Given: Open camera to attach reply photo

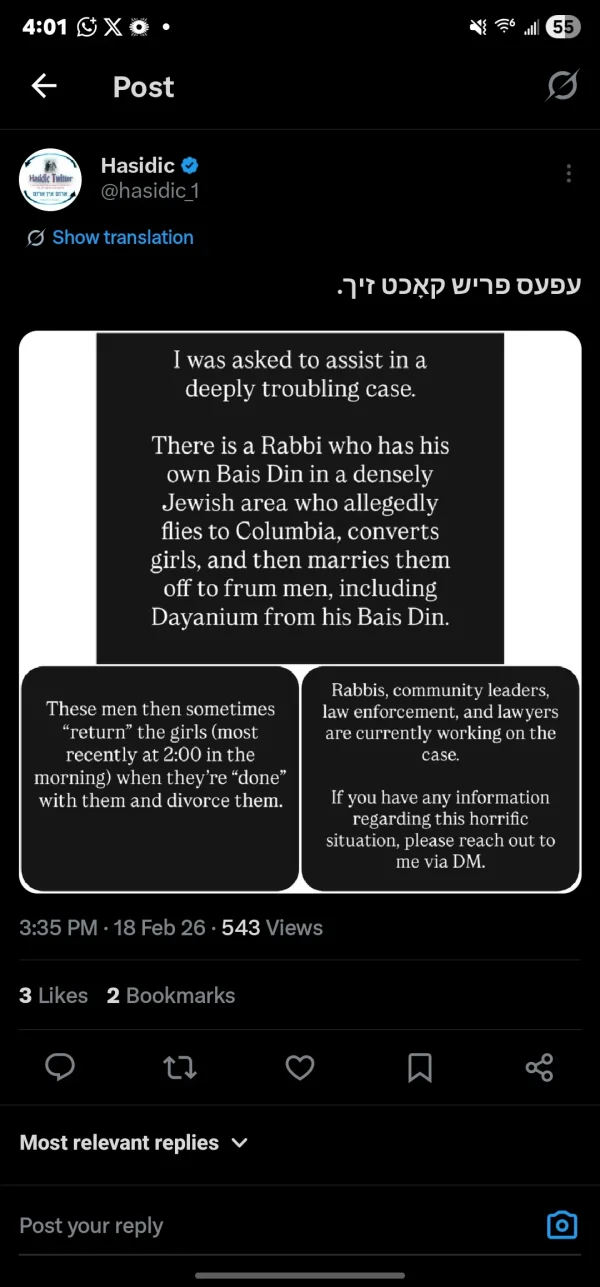Looking at the screenshot, I should tap(562, 1225).
